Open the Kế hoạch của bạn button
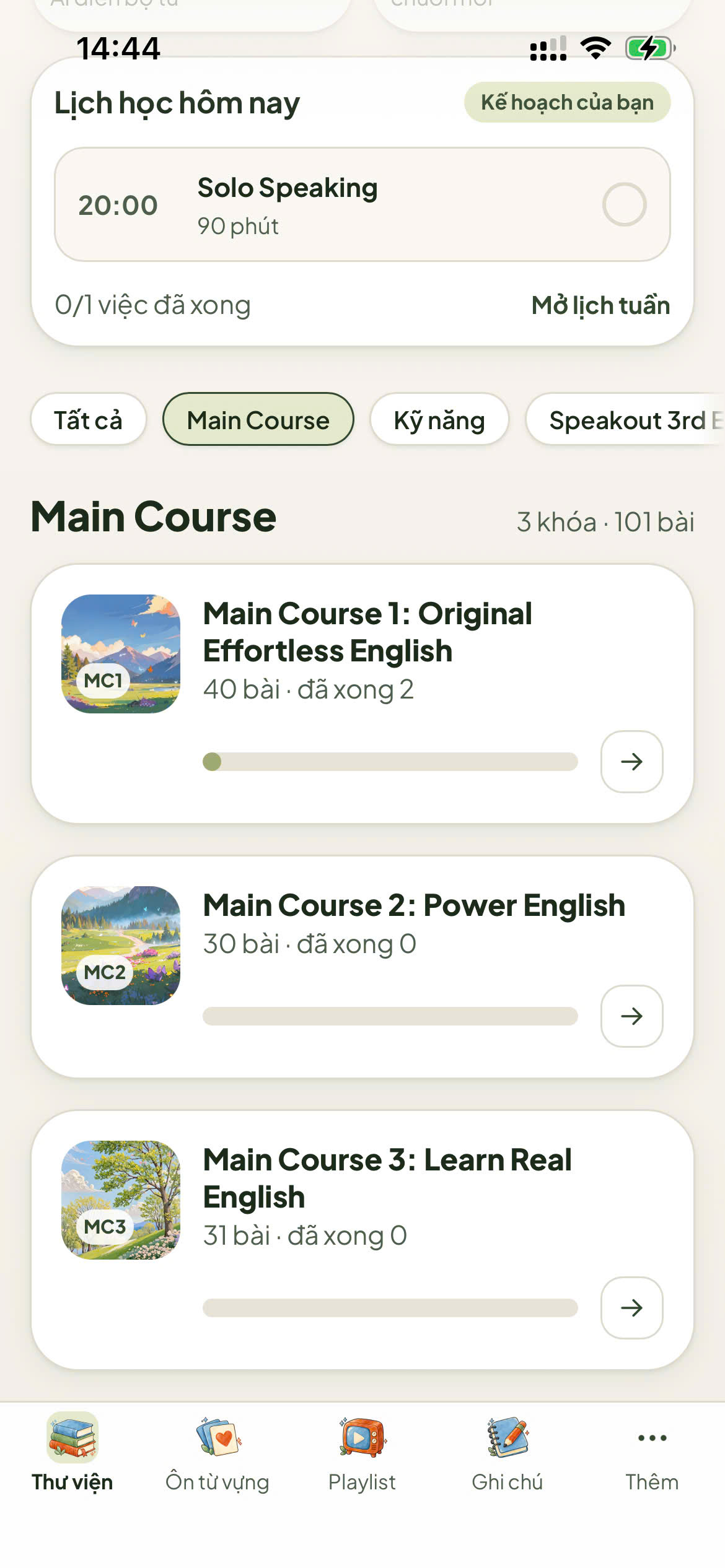 coord(567,102)
